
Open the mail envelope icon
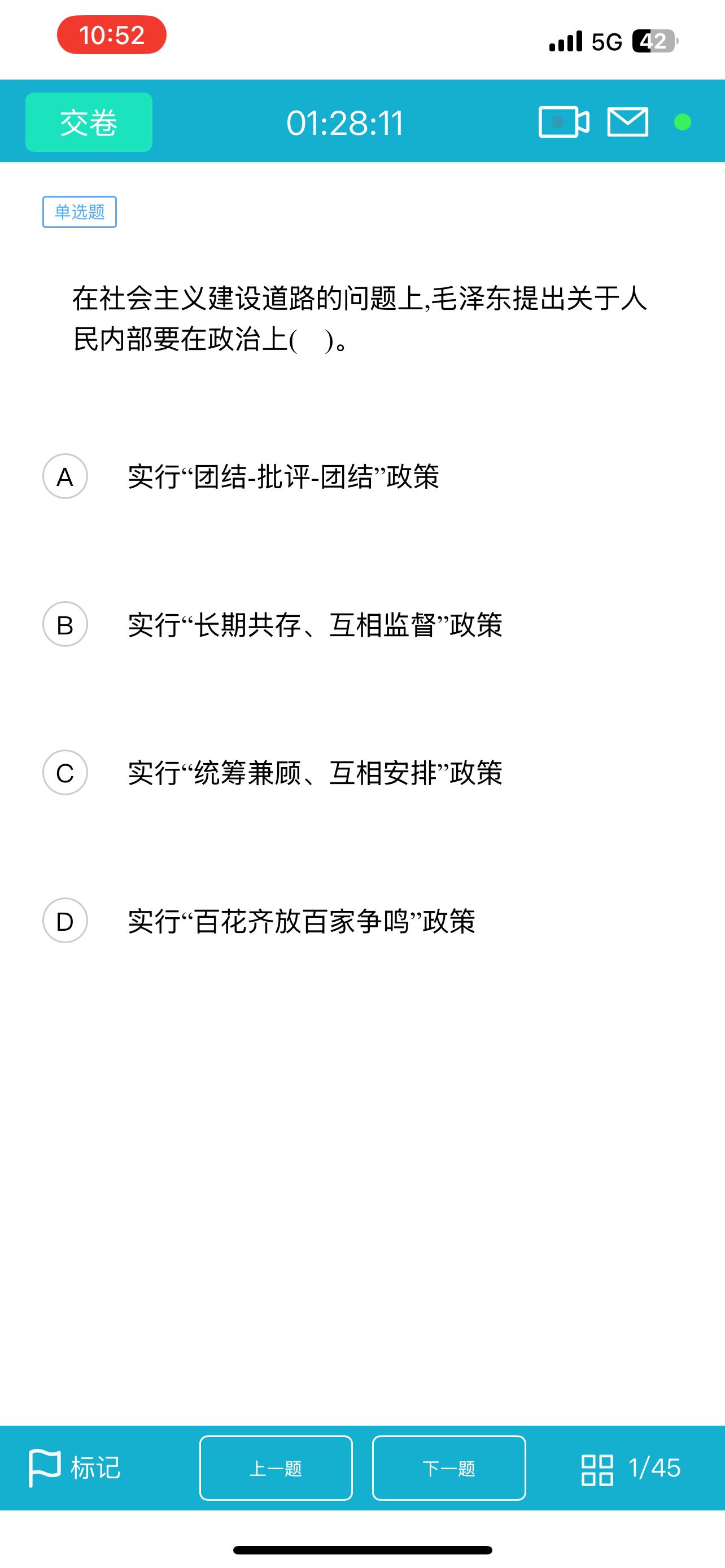point(628,122)
